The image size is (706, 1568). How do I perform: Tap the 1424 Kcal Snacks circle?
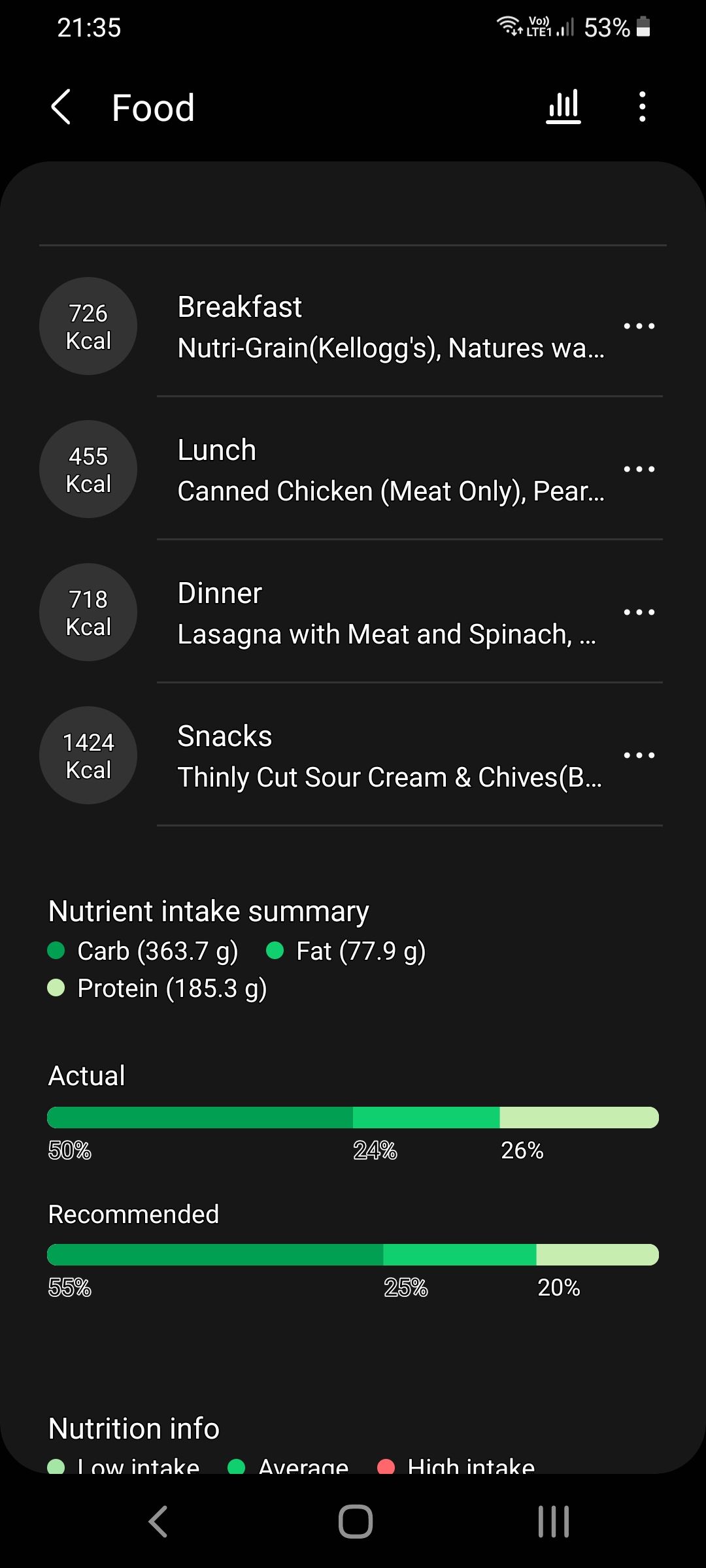coord(88,755)
